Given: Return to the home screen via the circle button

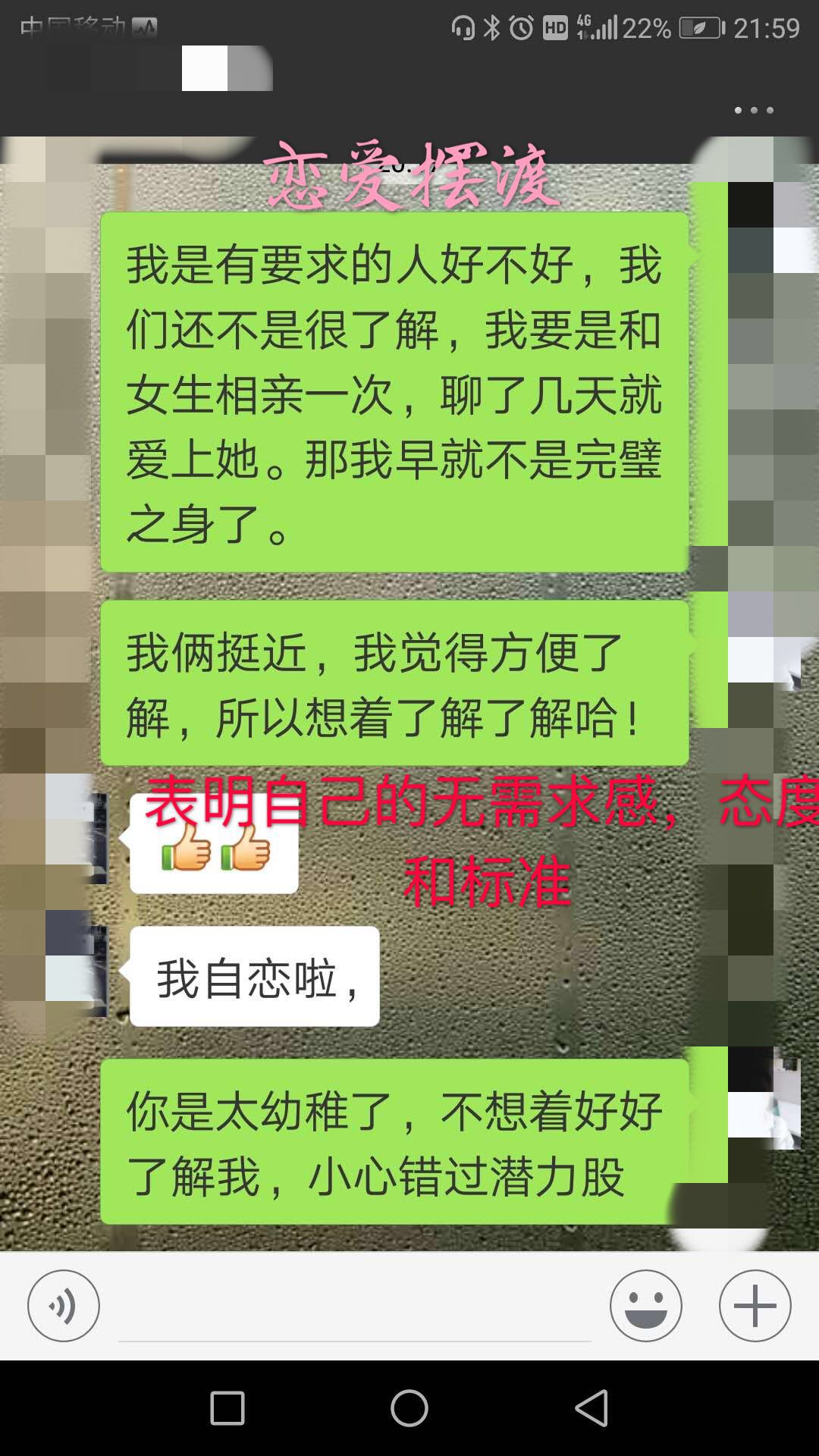Looking at the screenshot, I should (409, 1408).
